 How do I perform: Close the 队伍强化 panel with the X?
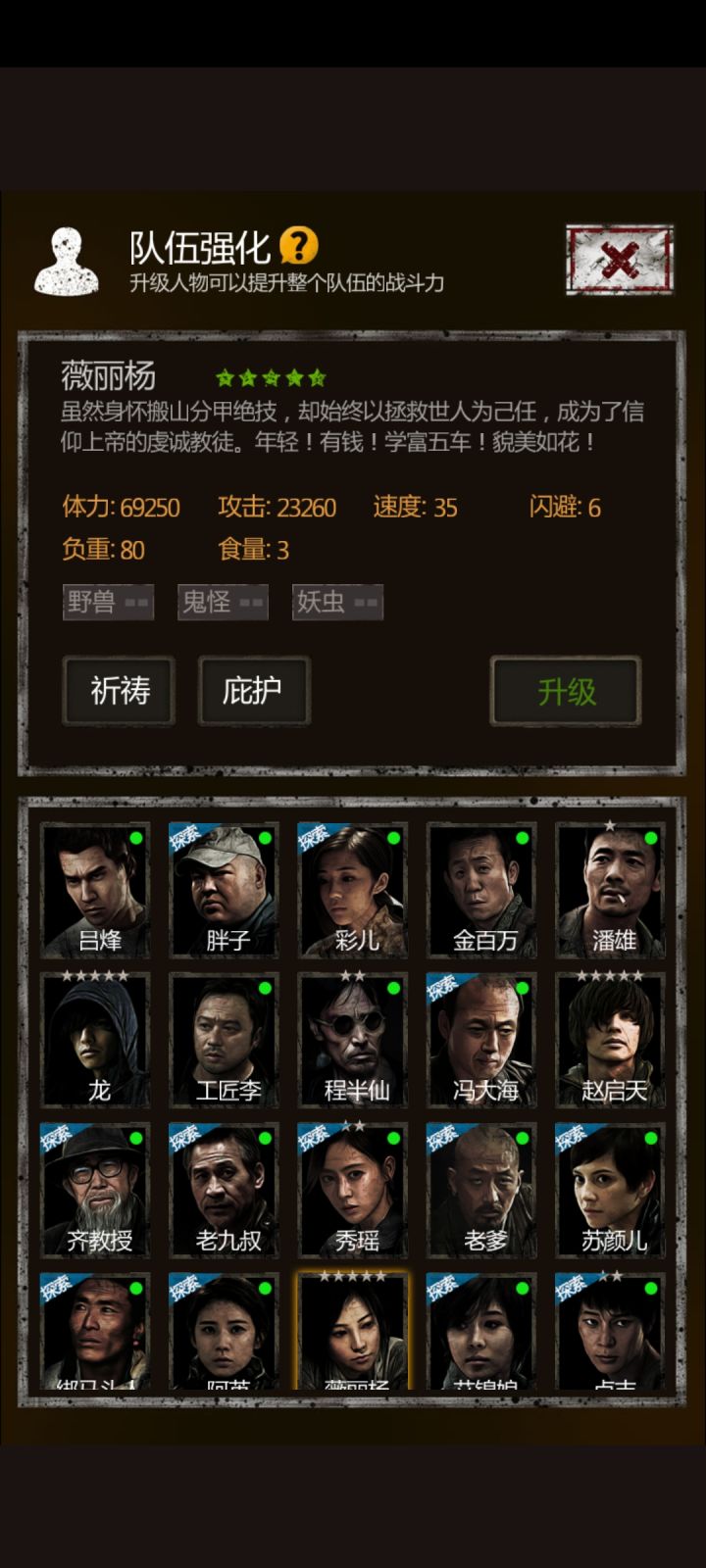[x=619, y=258]
